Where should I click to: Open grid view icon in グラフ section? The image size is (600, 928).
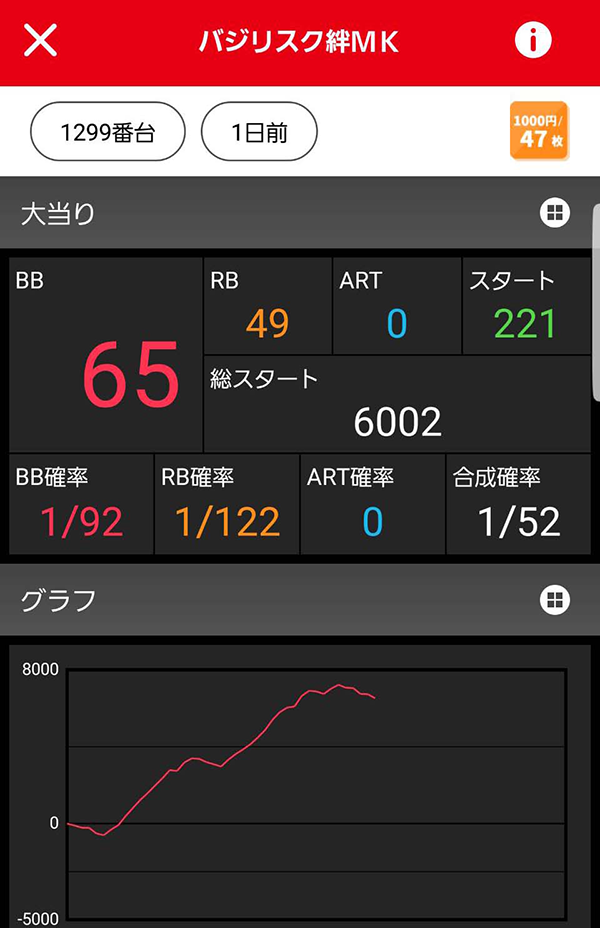coord(554,600)
